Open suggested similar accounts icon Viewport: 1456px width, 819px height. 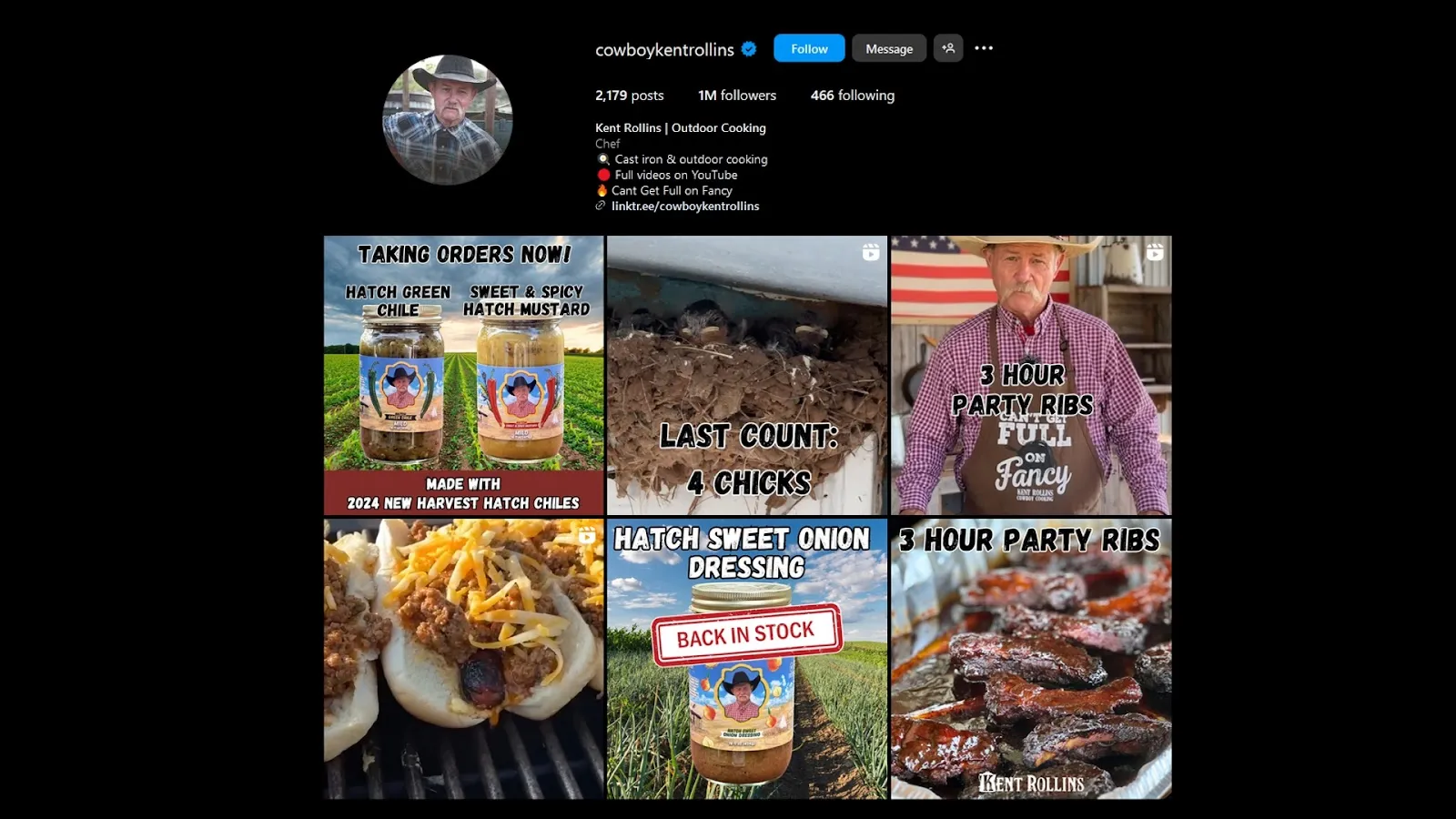tap(947, 48)
